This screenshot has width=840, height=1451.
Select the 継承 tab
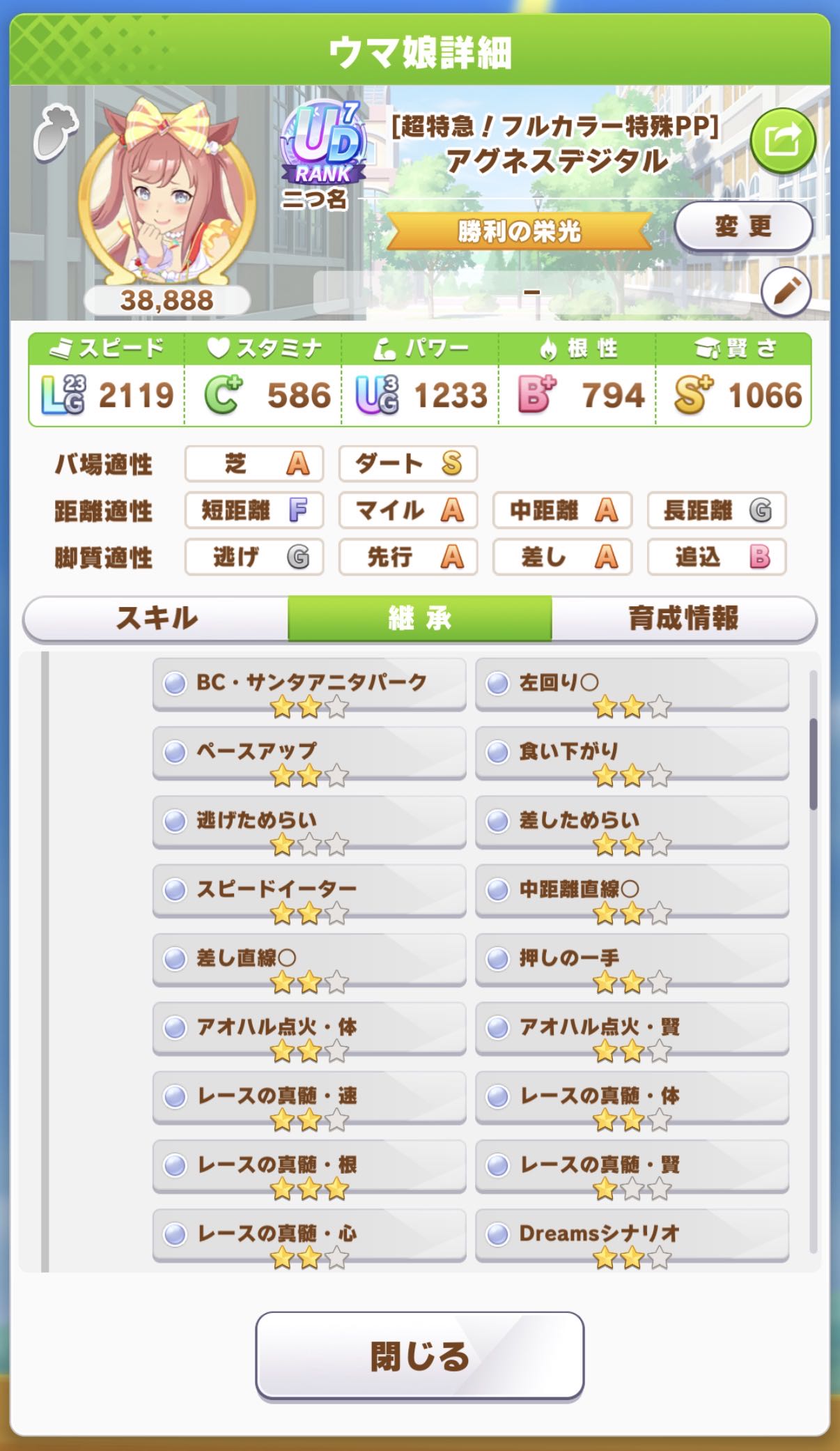point(419,618)
